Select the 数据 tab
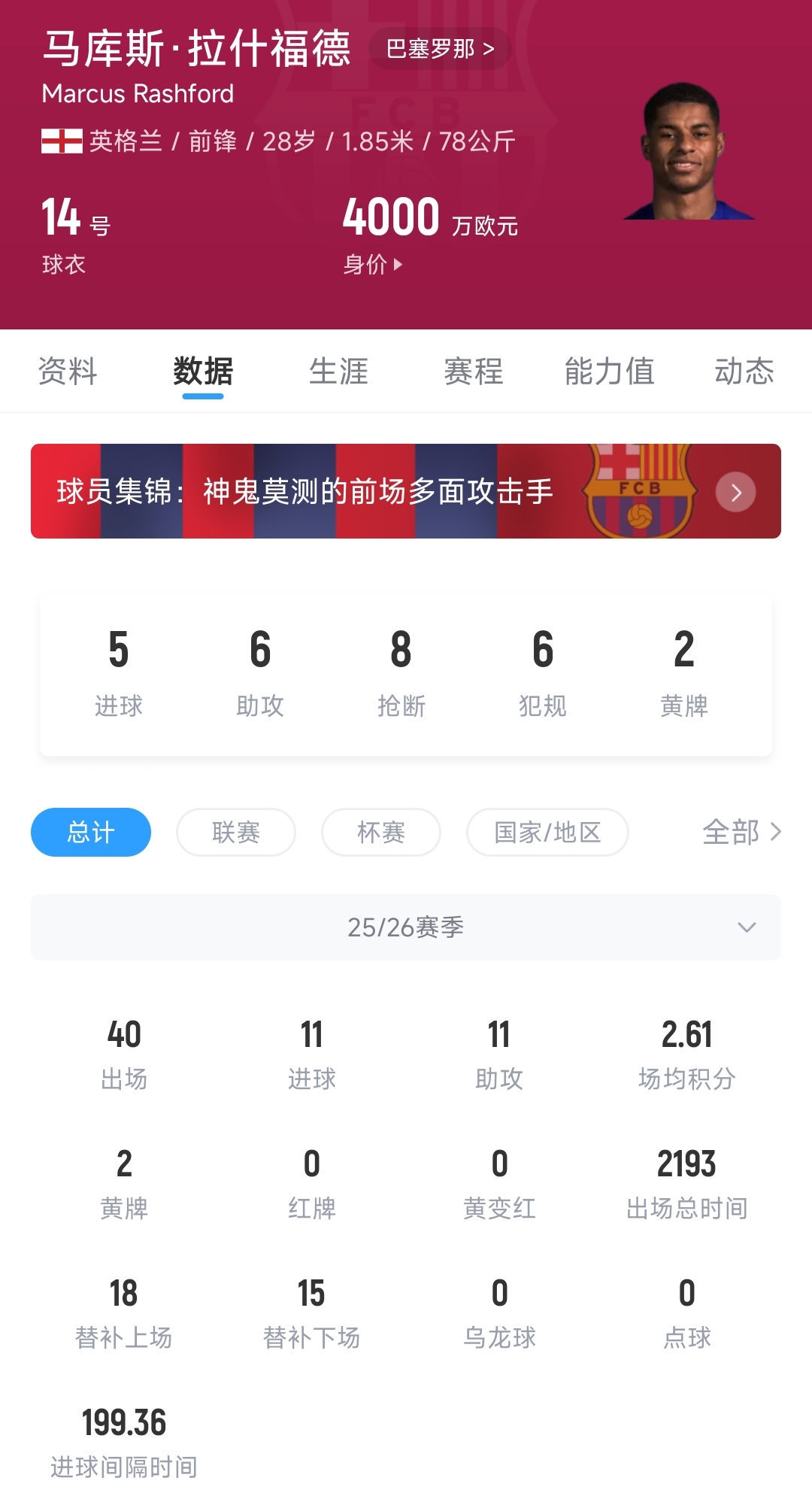 (203, 372)
